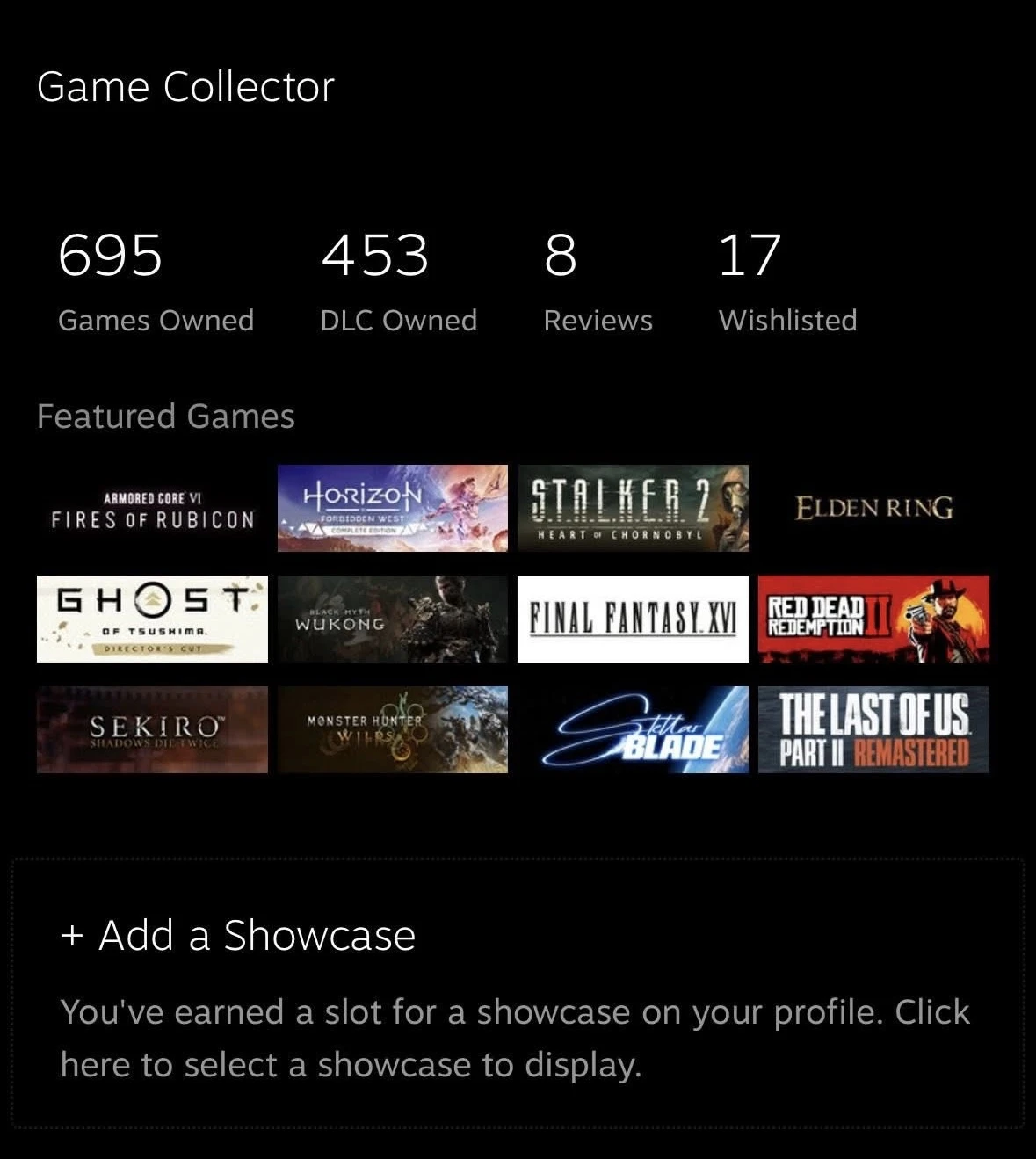Open the Elden Ring game tile
This screenshot has height=1159, width=1036.
coord(873,509)
